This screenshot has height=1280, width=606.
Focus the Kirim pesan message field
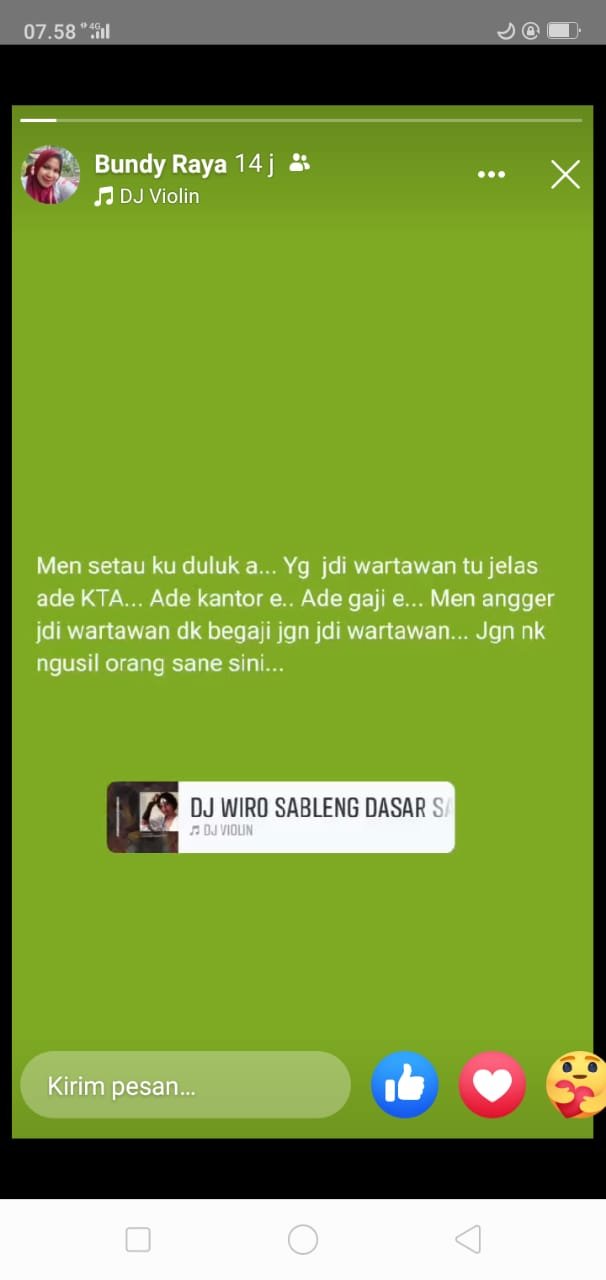(x=185, y=1086)
